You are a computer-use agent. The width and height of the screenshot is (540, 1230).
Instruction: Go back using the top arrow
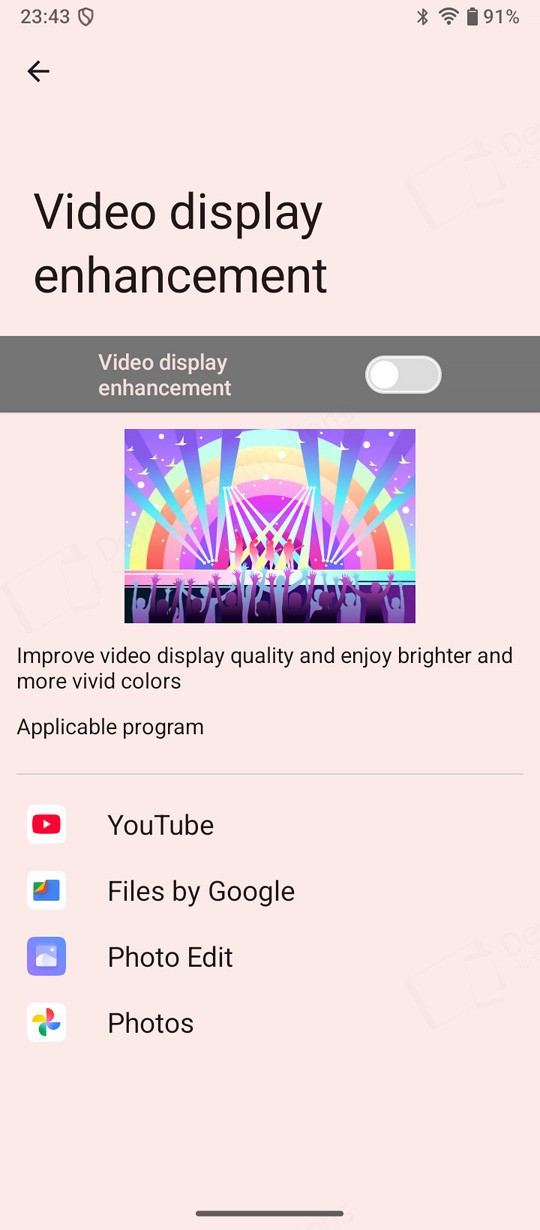[x=38, y=71]
